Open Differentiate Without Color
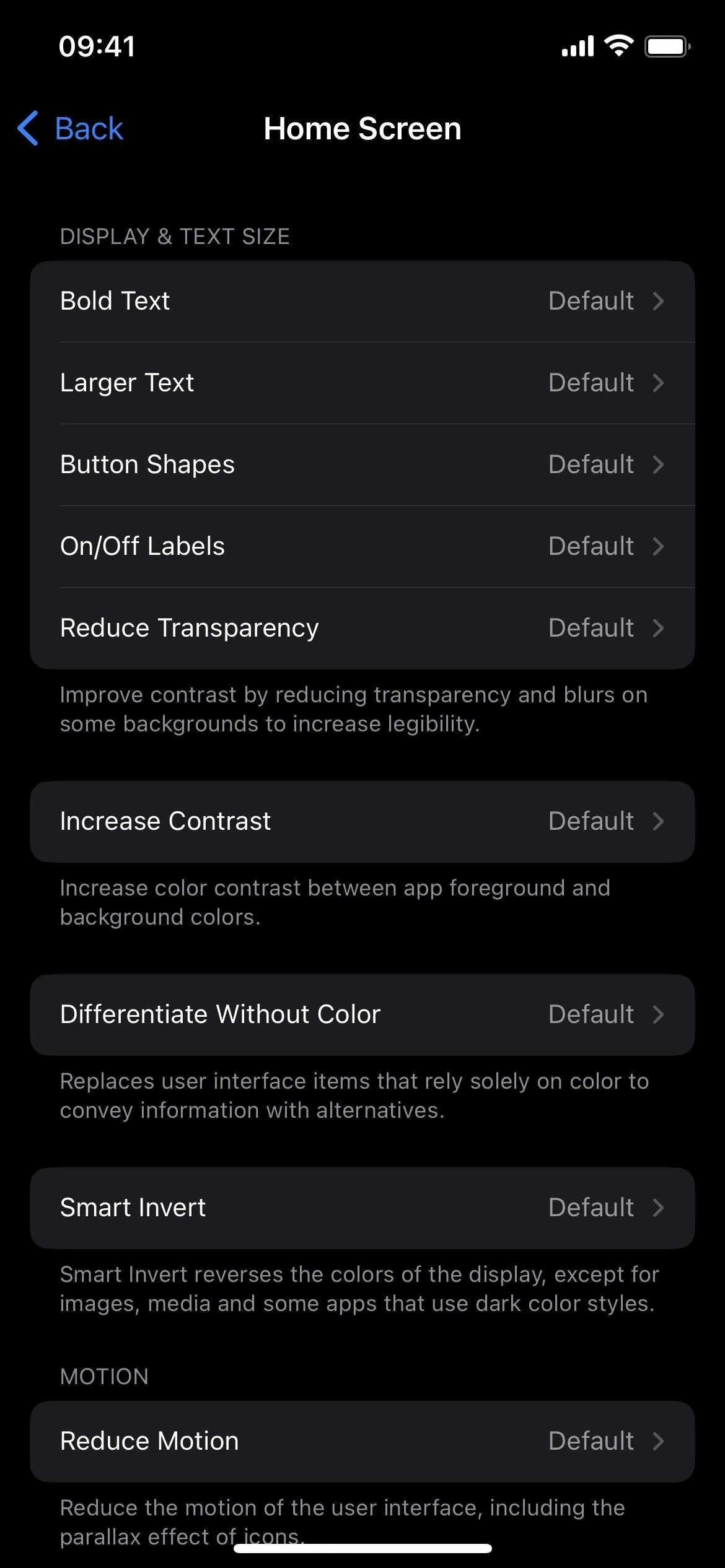The image size is (725, 1568). (362, 1014)
